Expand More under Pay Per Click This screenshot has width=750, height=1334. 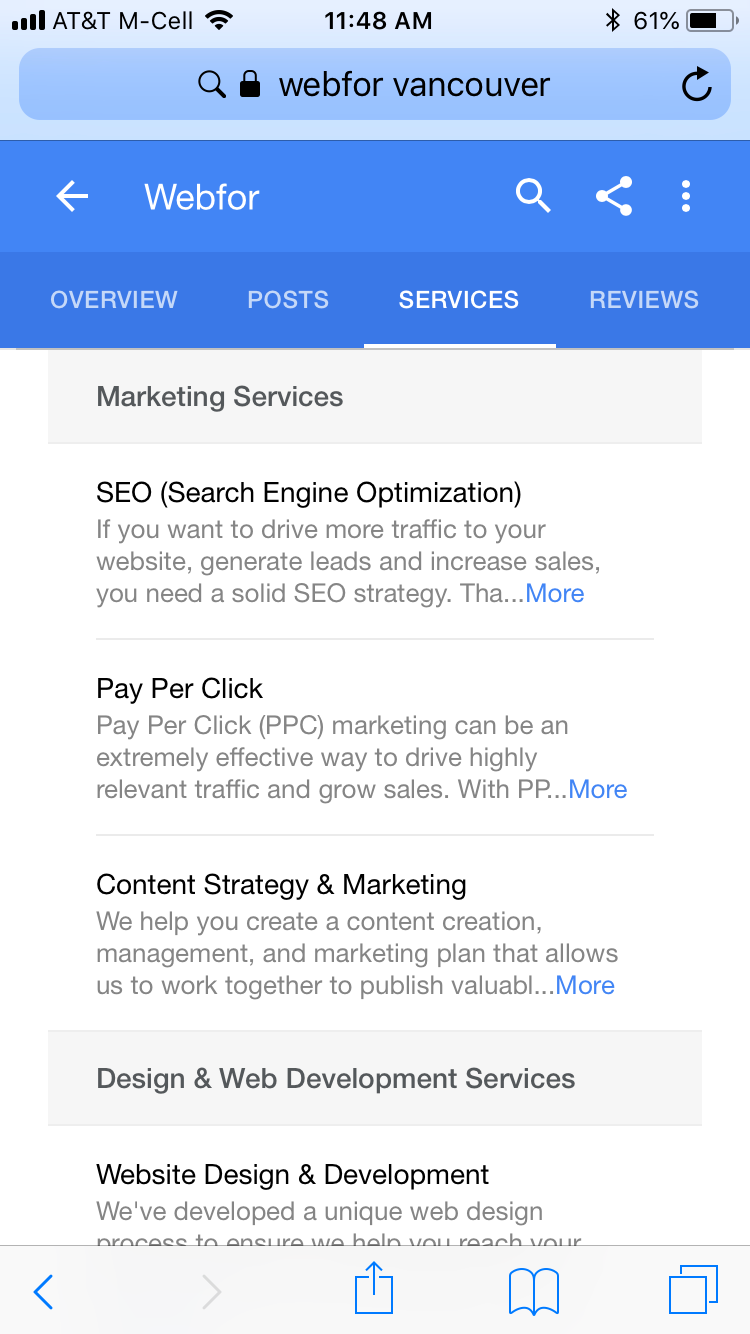598,789
